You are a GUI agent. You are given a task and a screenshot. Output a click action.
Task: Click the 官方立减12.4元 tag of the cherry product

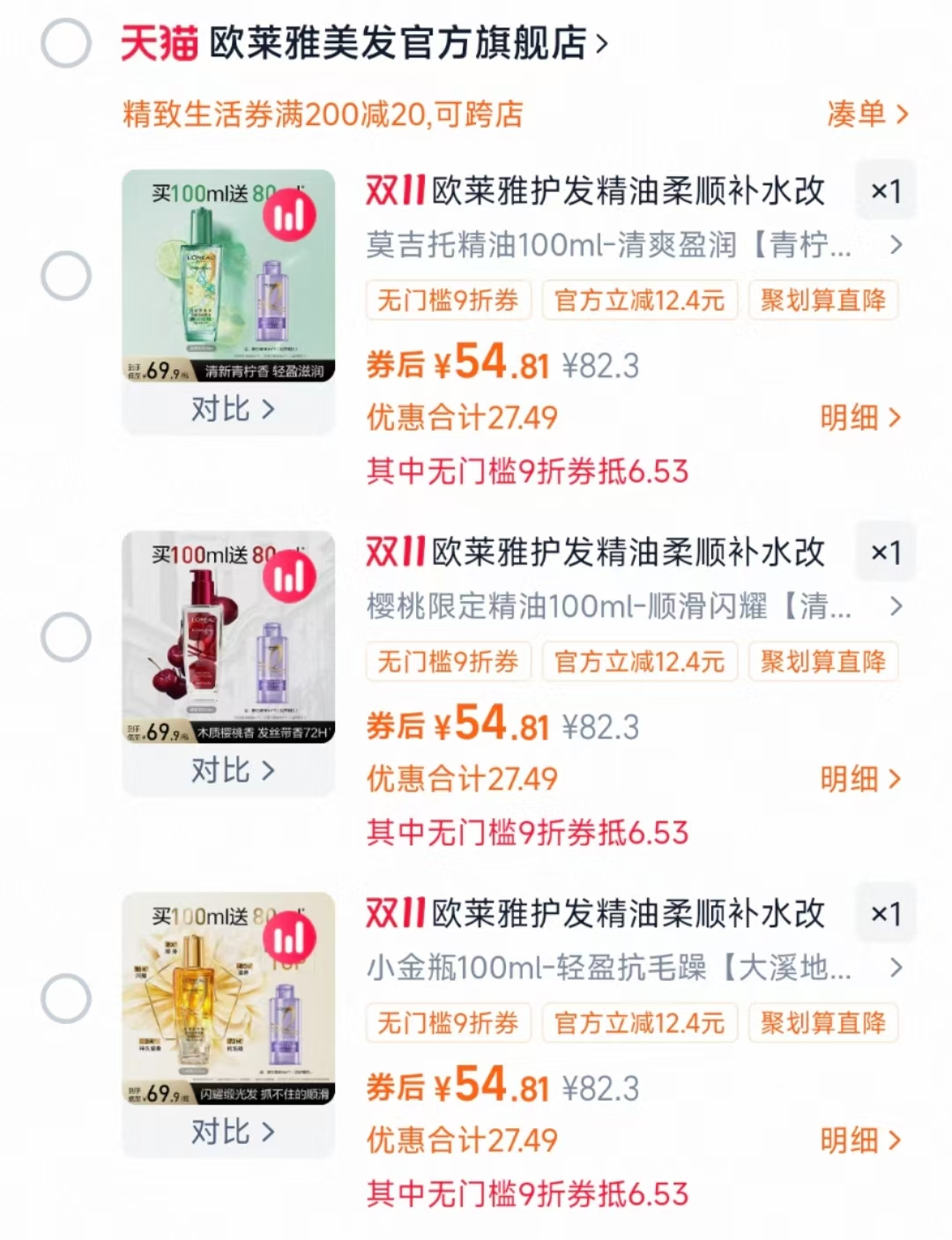tap(640, 662)
